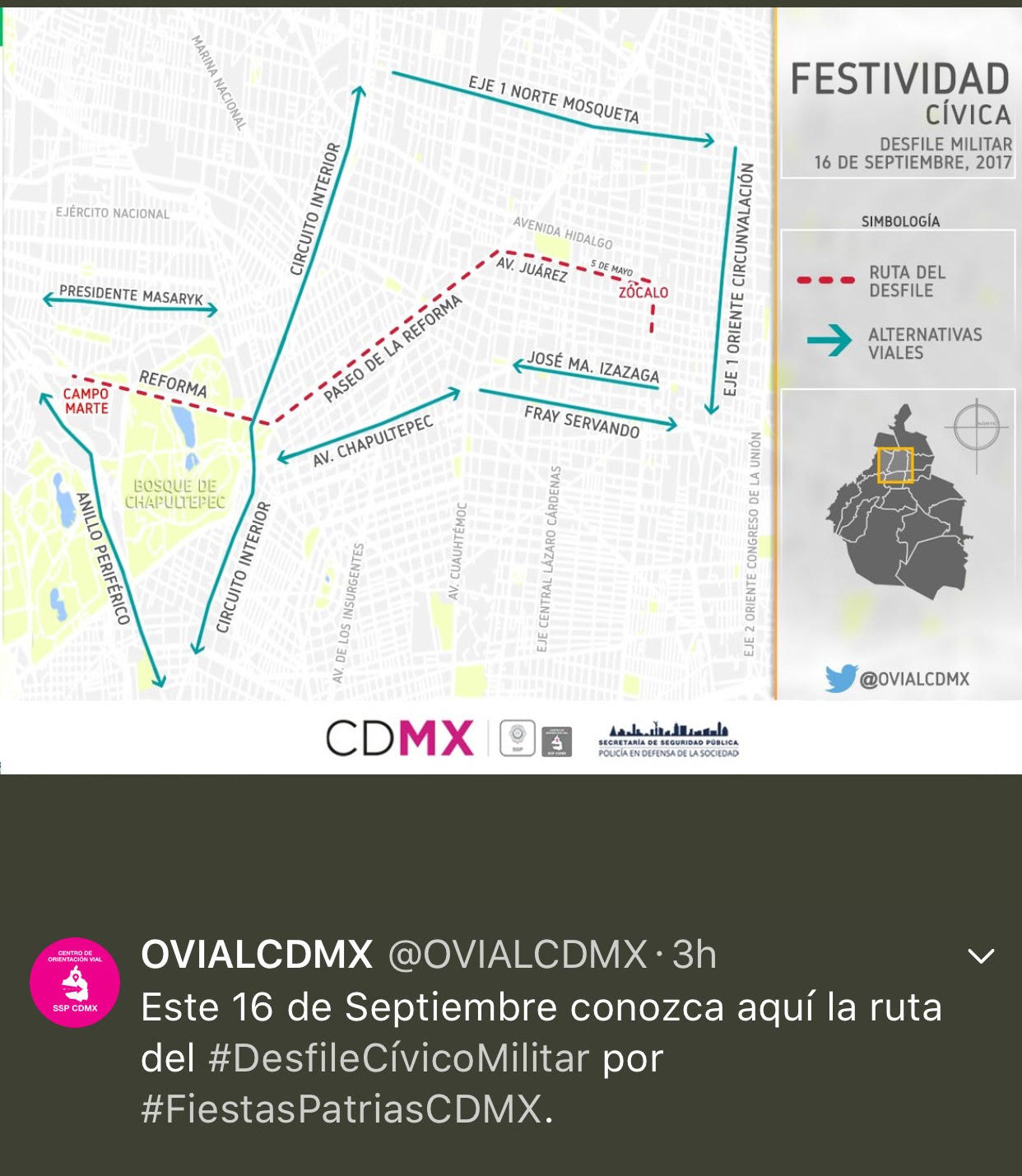Open the tweet options chevron menu
Screen dimensions: 1022x1176
981,956
